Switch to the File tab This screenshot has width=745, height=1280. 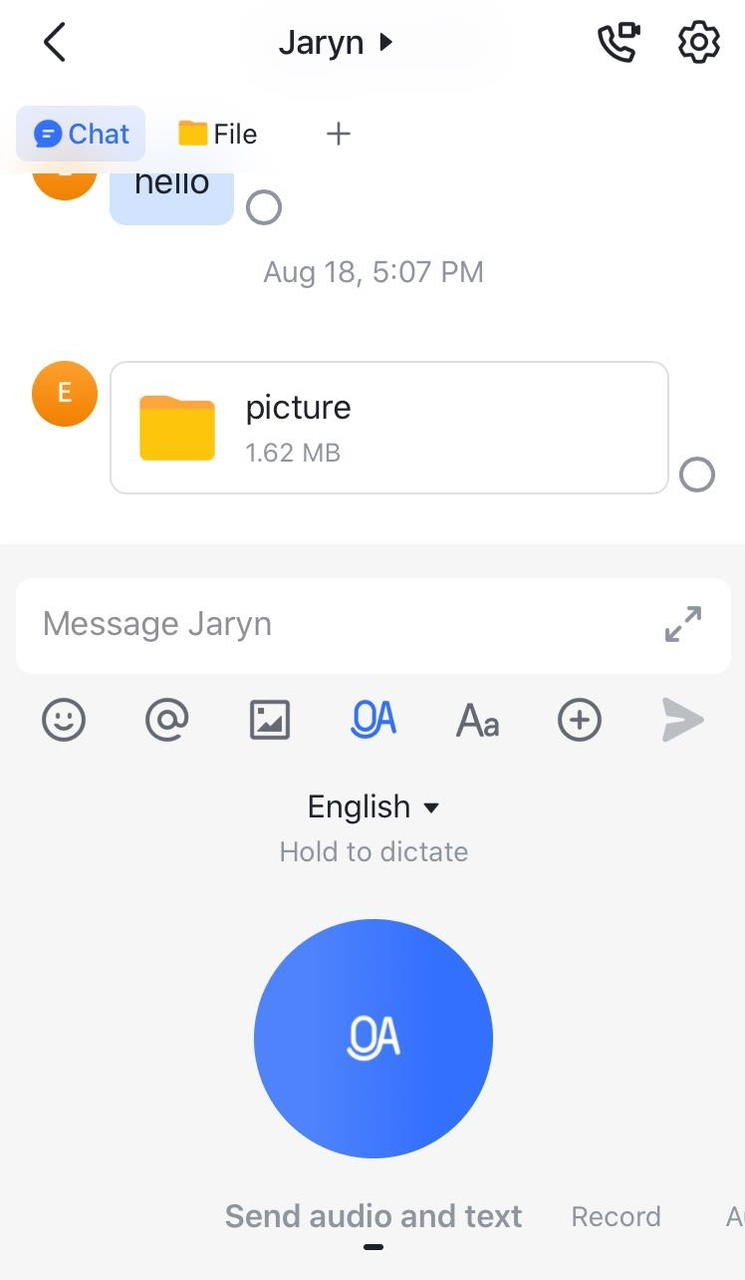pos(218,134)
